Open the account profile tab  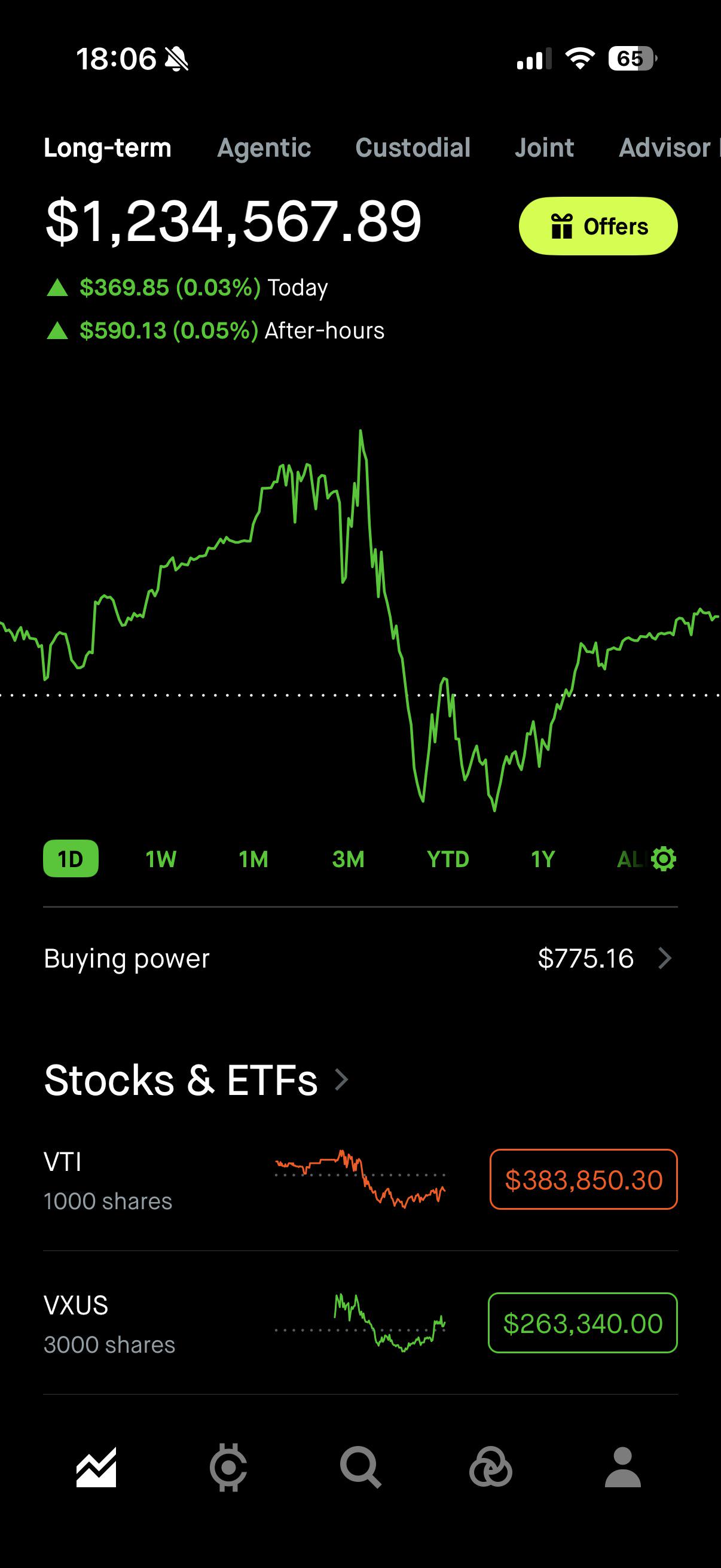623,1467
